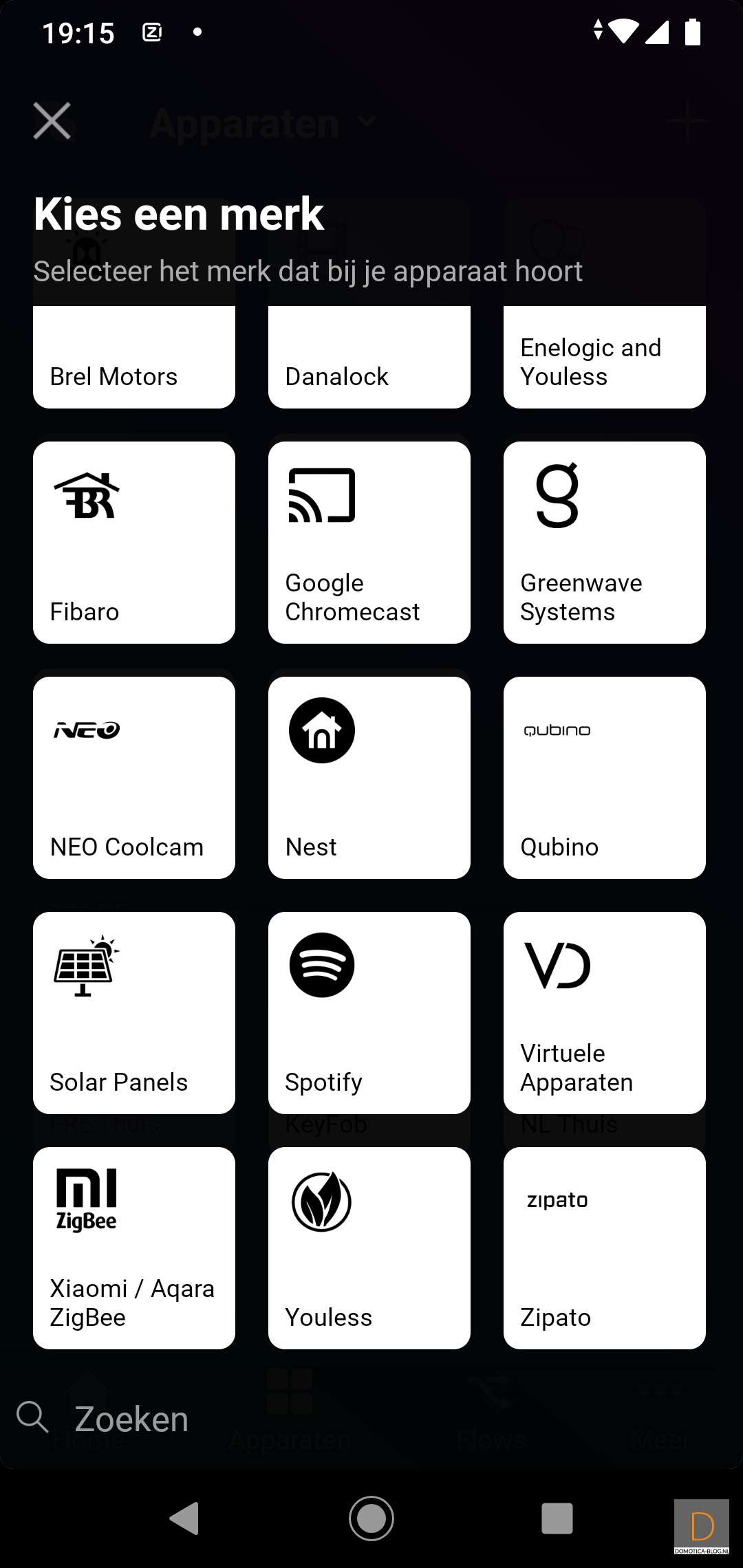Select the Brel Motors brand
The width and height of the screenshot is (743, 1568).
(134, 358)
